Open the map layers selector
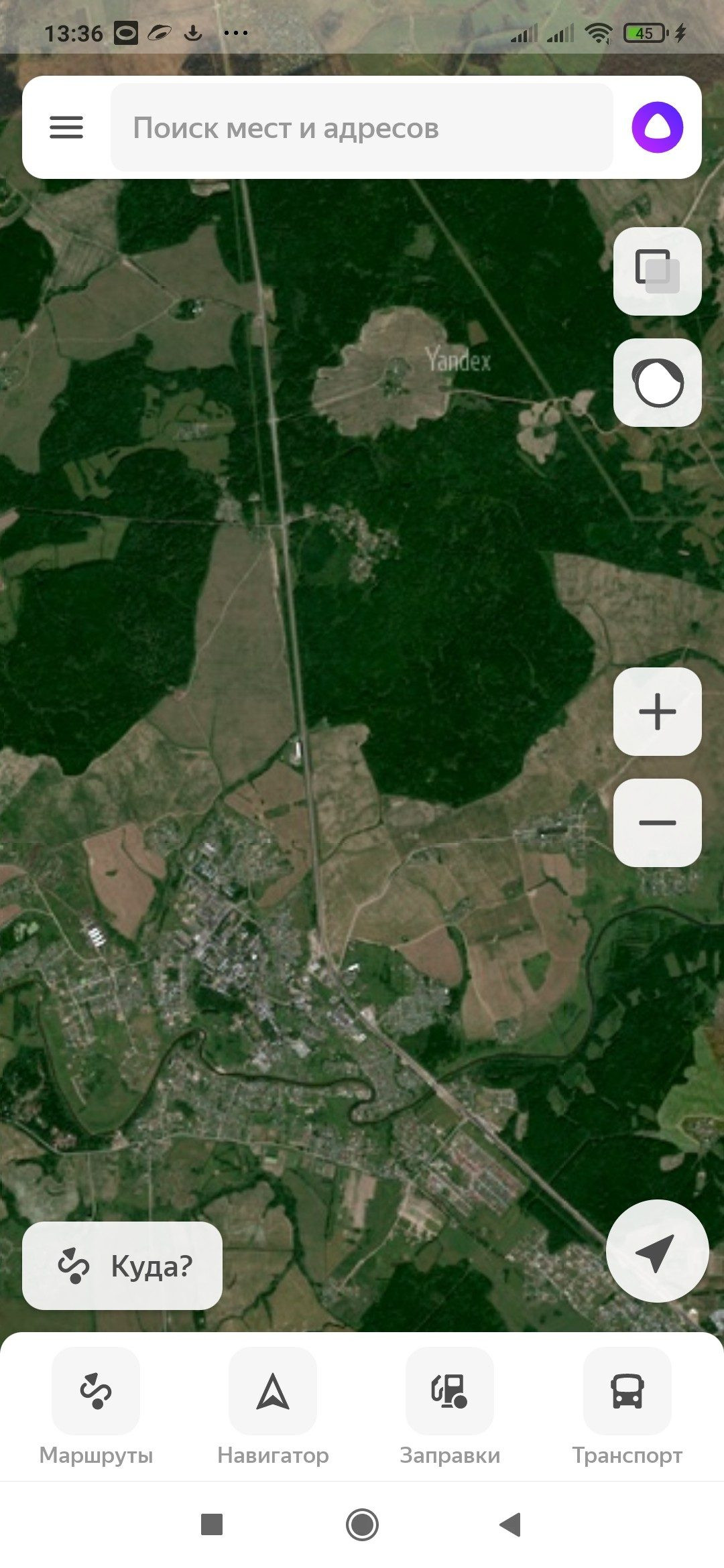The image size is (724, 1568). click(x=657, y=271)
